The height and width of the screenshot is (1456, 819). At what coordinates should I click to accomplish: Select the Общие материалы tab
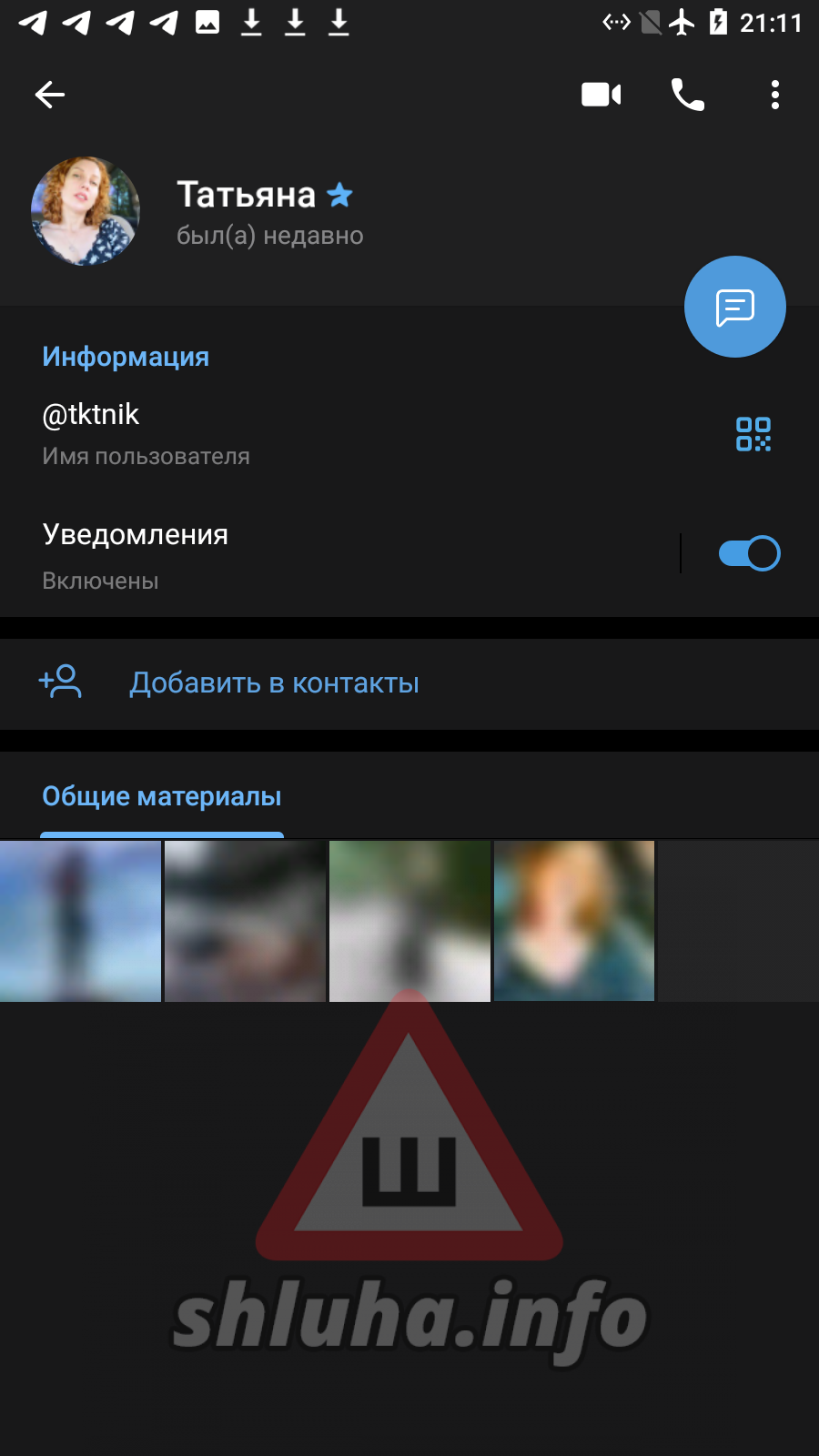tap(162, 797)
